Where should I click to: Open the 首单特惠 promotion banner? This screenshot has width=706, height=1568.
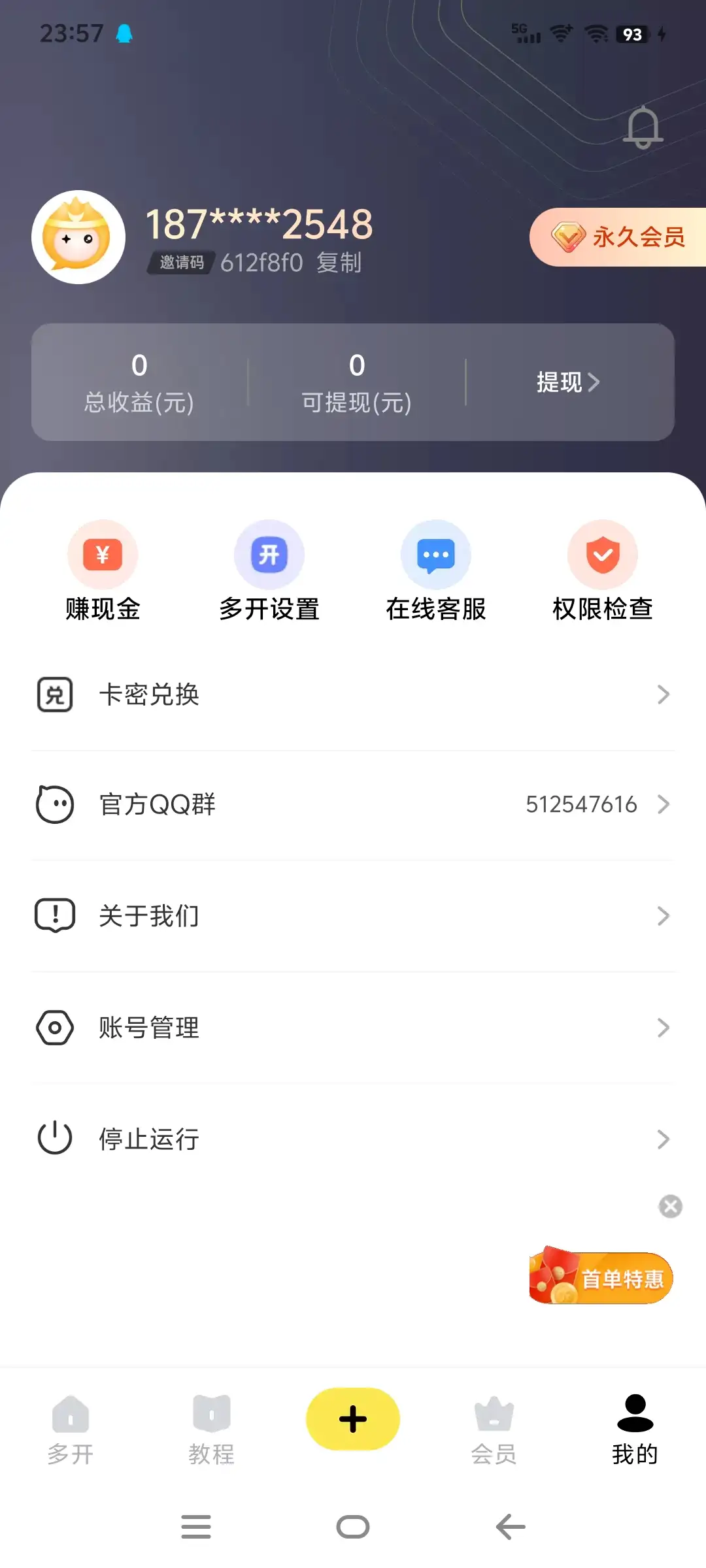tap(599, 1276)
